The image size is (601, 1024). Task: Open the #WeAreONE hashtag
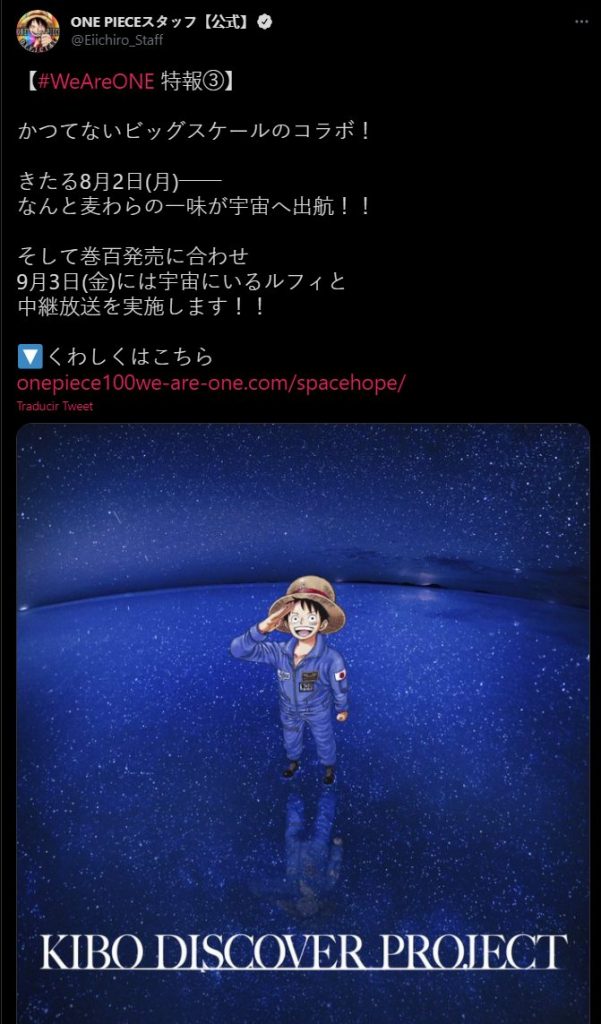coord(97,82)
